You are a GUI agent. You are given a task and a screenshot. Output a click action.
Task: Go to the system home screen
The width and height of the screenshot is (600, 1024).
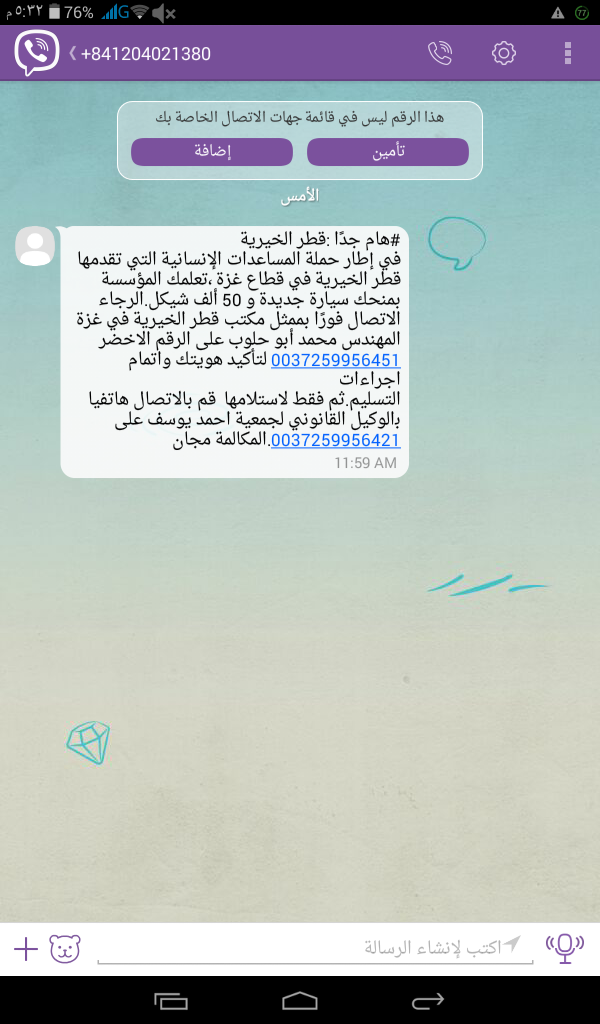(x=300, y=1000)
